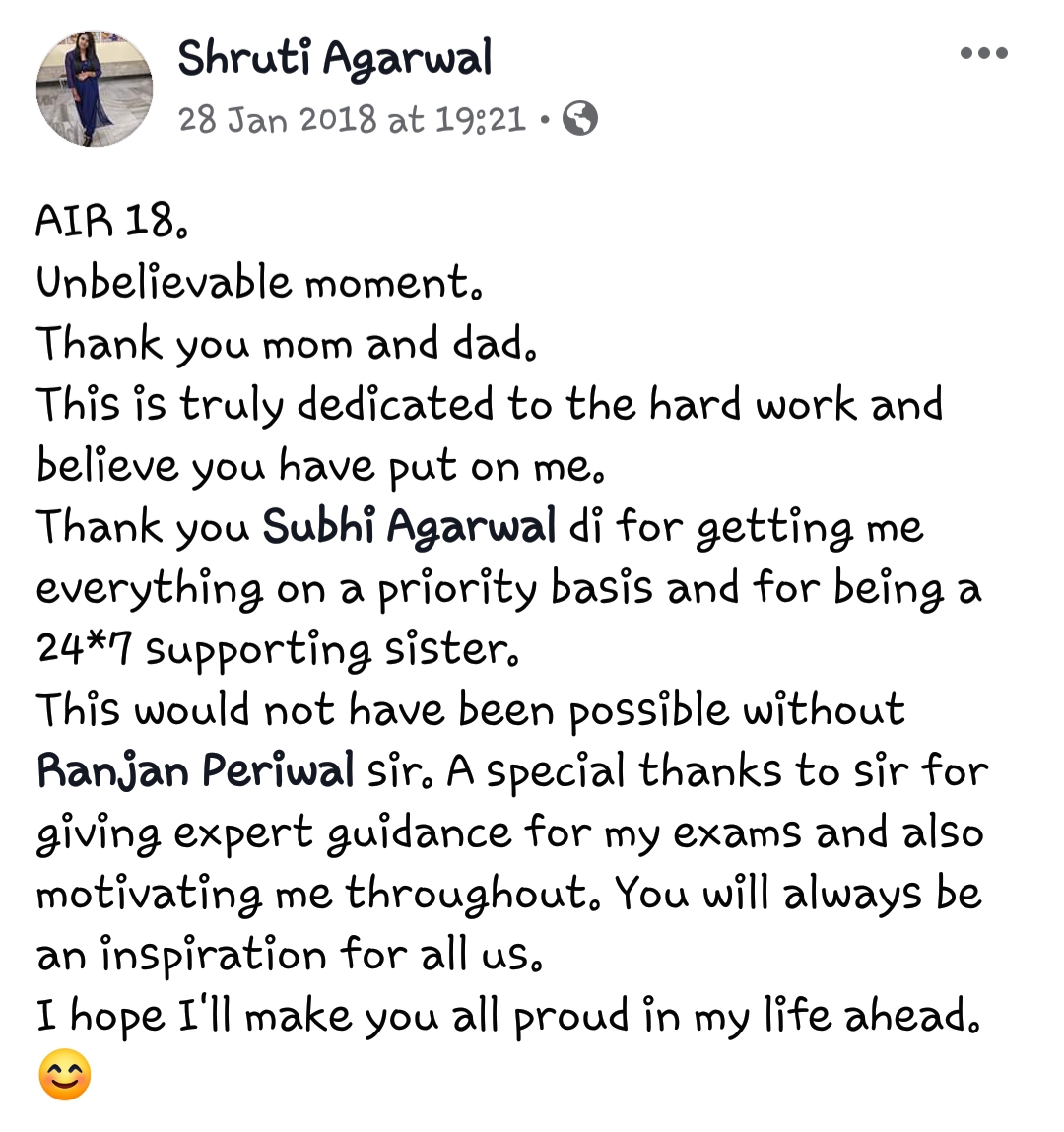Open the post's three-dot overflow menu
Image resolution: width=1064 pixels, height=1132 pixels.
coord(983,54)
